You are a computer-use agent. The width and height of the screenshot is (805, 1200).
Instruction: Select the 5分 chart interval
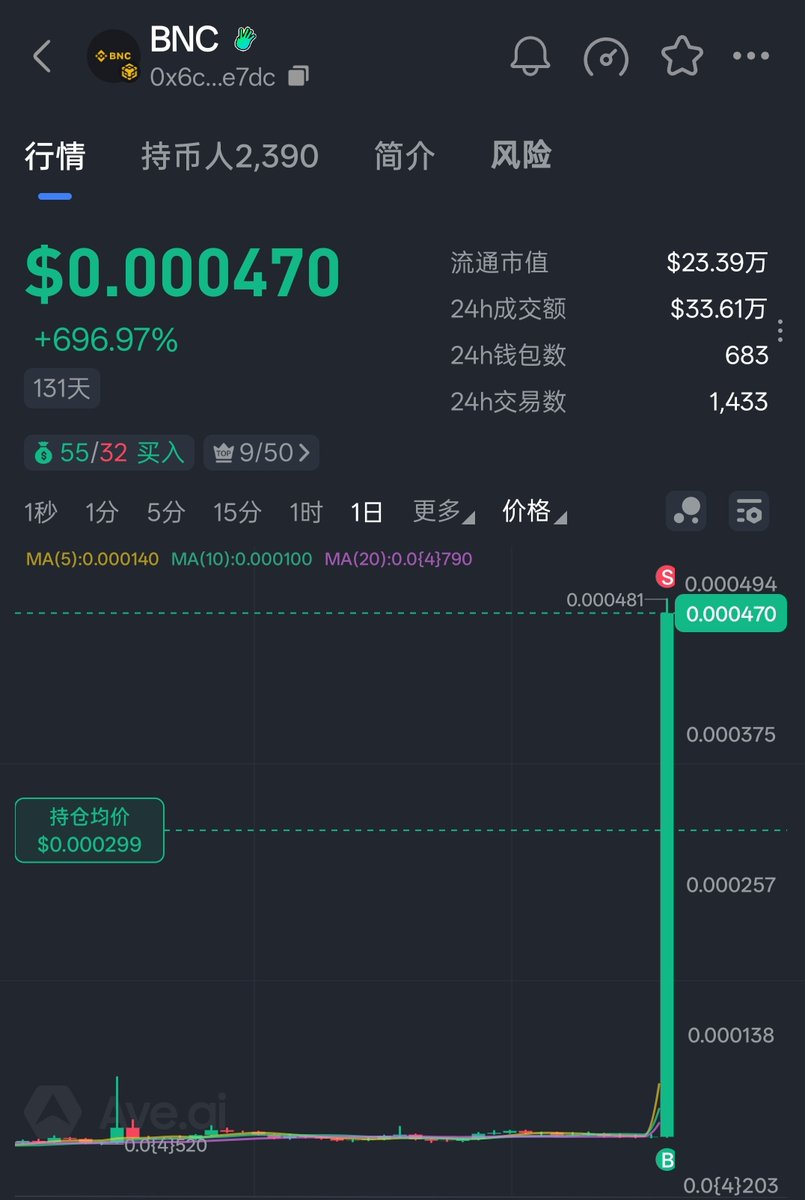pos(166,512)
